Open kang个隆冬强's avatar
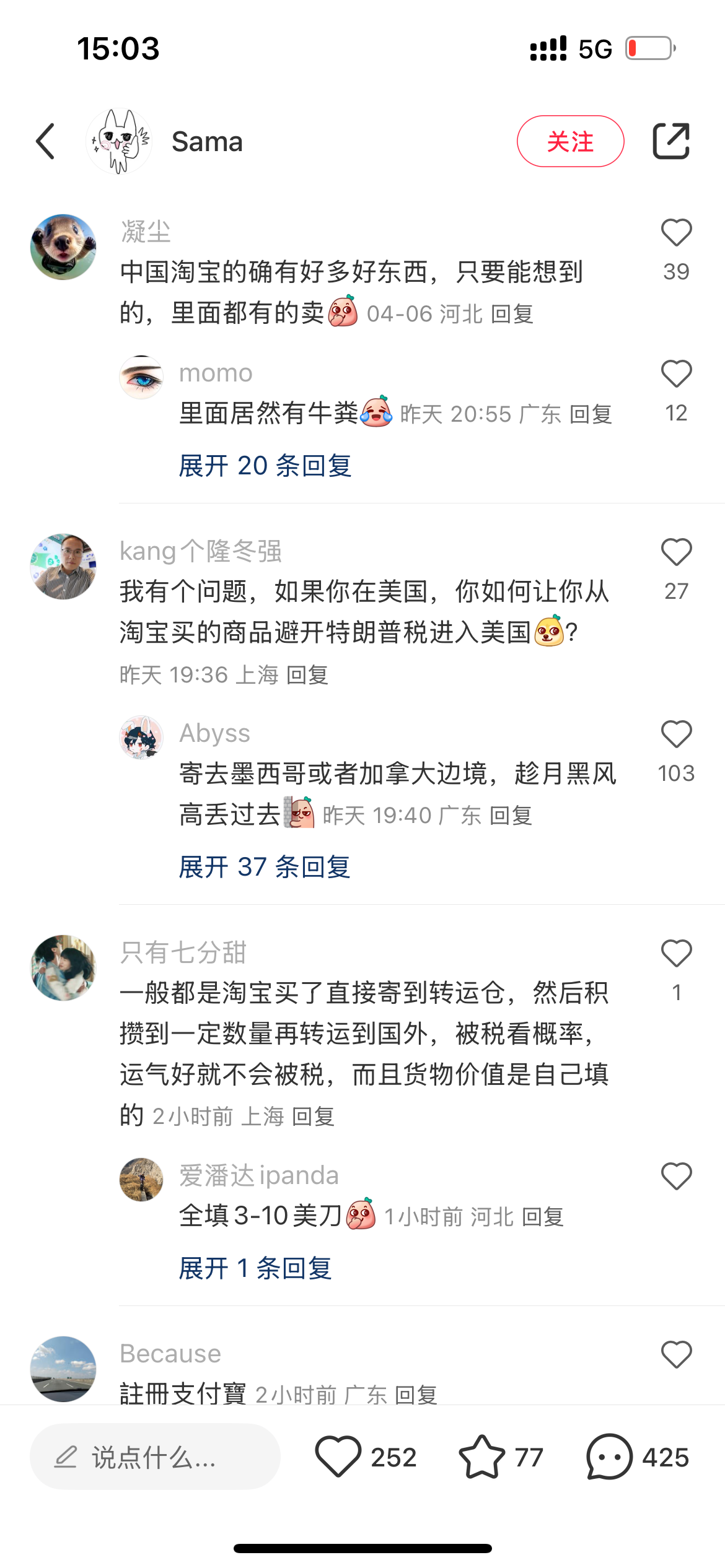The image size is (725, 1568). pos(63,566)
